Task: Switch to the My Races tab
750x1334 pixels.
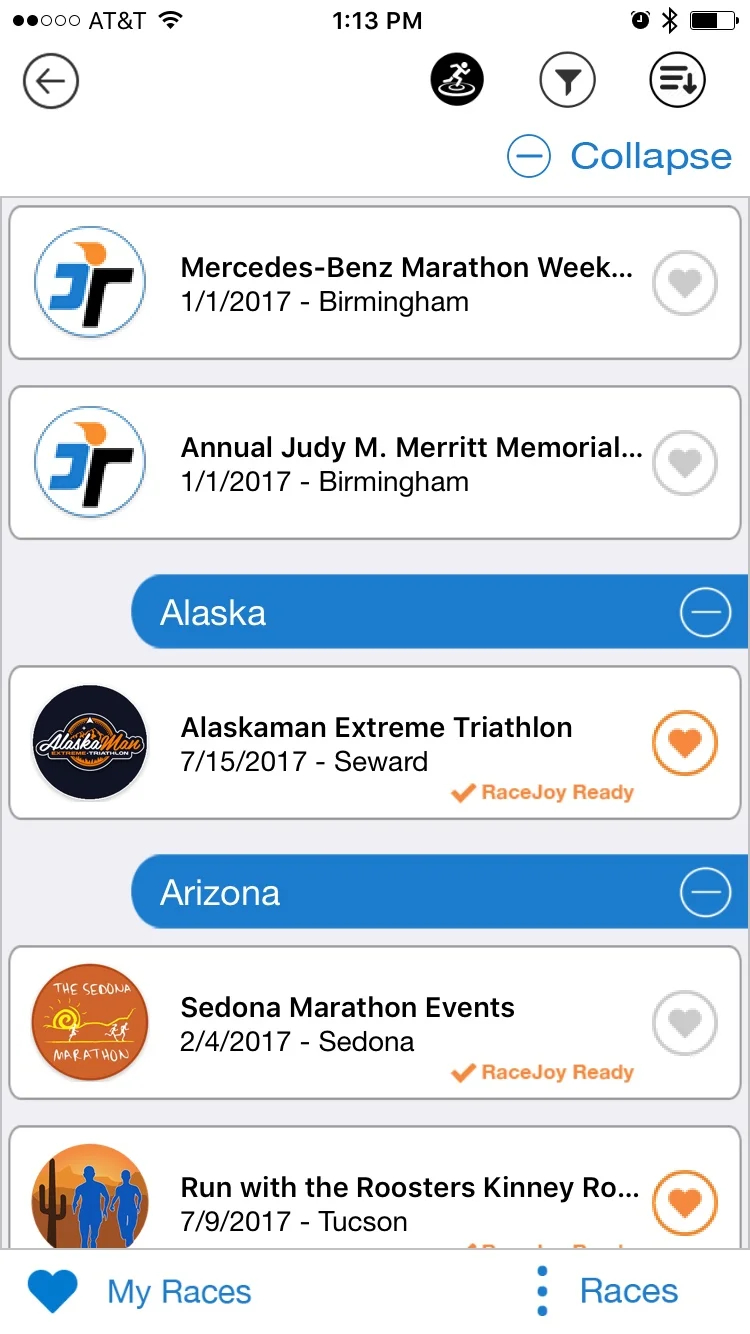Action: pyautogui.click(x=140, y=1291)
